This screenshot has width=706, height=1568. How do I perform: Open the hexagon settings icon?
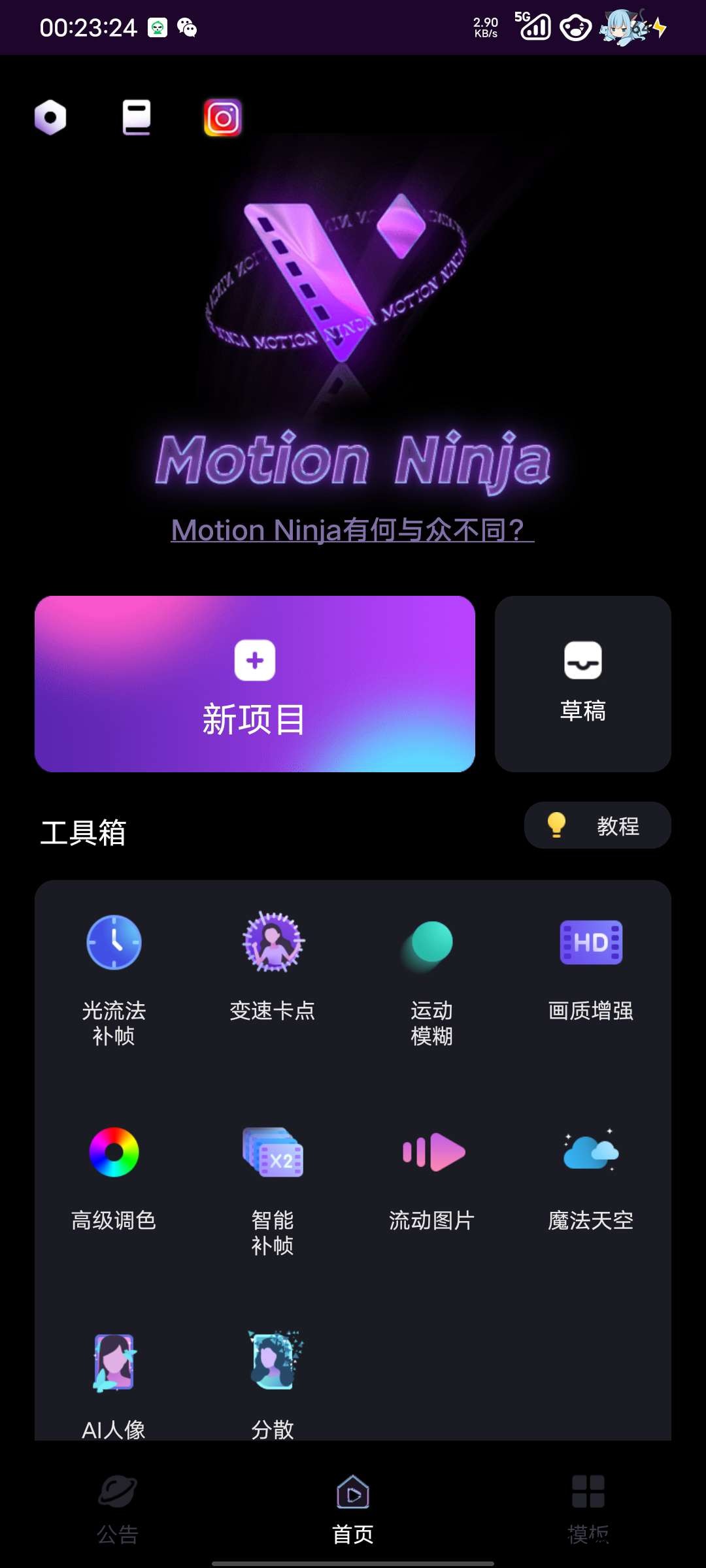click(50, 118)
